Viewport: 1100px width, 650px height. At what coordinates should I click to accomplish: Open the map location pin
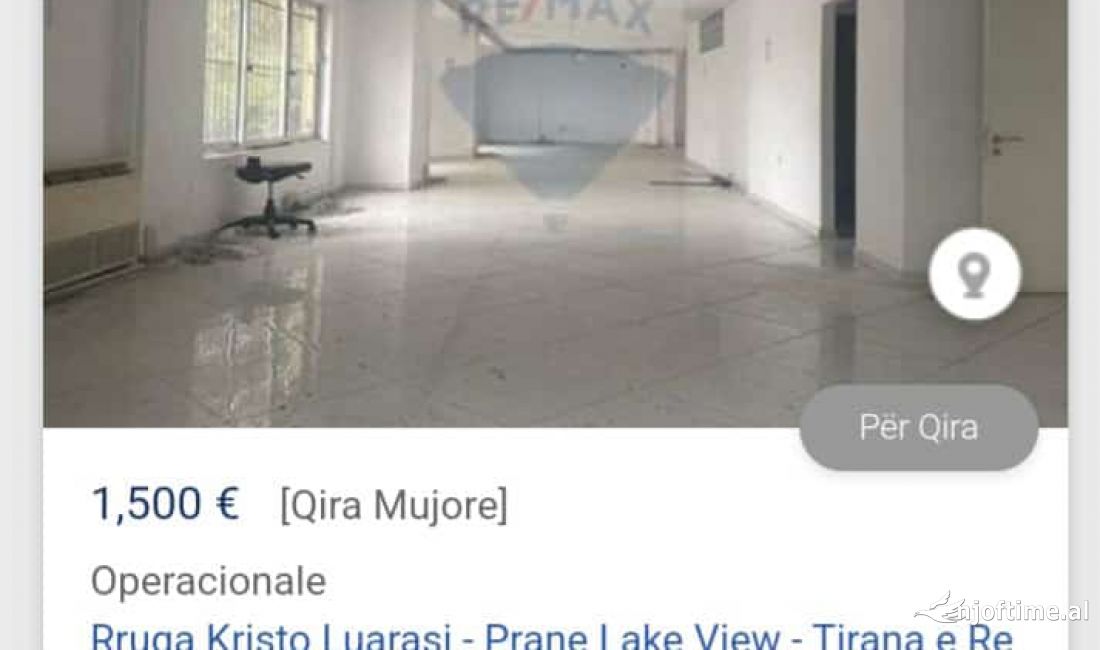click(974, 274)
